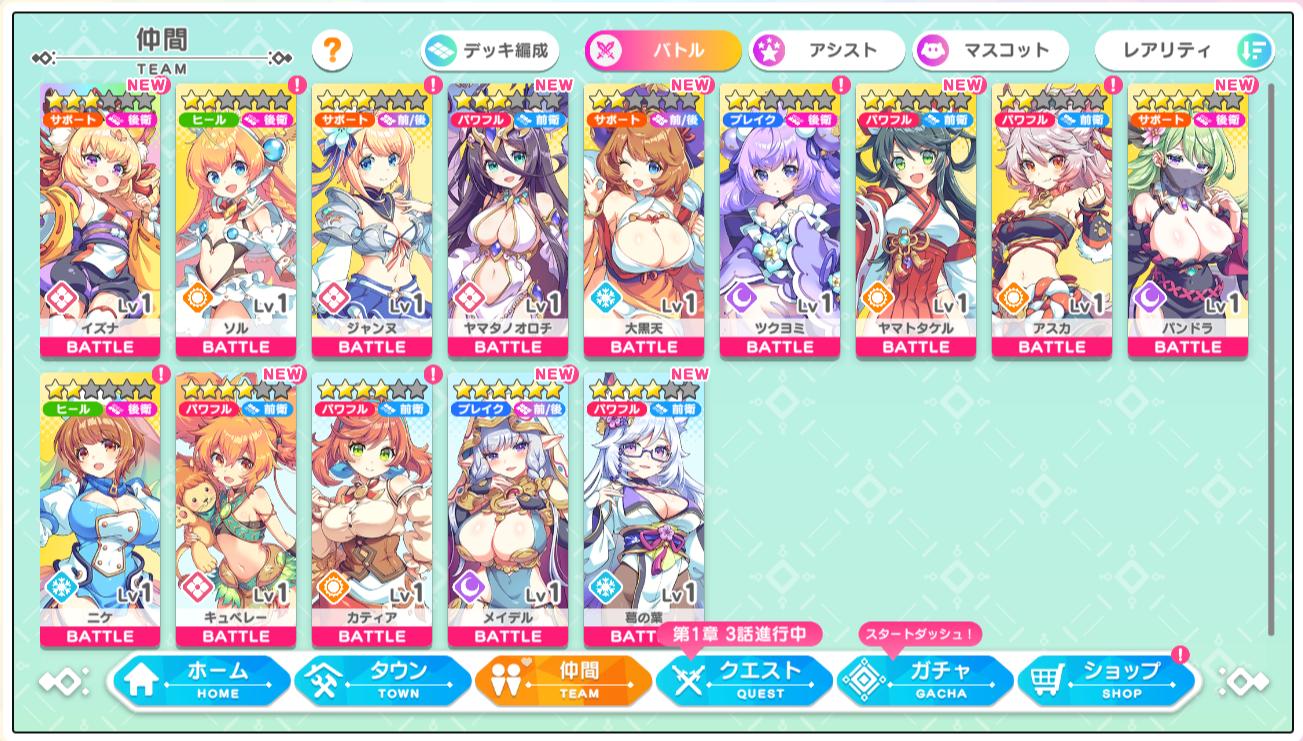Viewport: 1303px width, 741px height.
Task: Open デッキ編成 deck formation
Action: coord(490,50)
